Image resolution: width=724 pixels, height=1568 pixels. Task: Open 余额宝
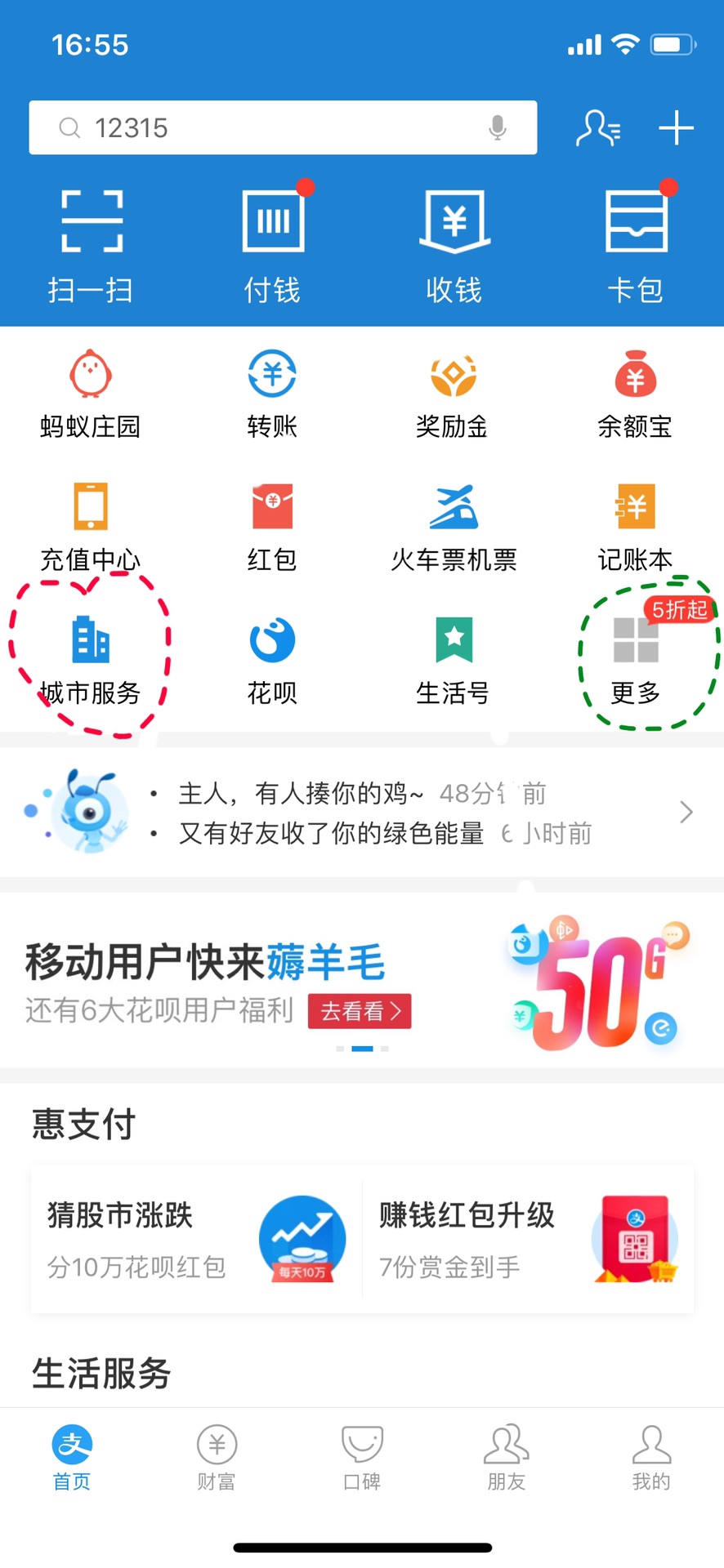(635, 394)
